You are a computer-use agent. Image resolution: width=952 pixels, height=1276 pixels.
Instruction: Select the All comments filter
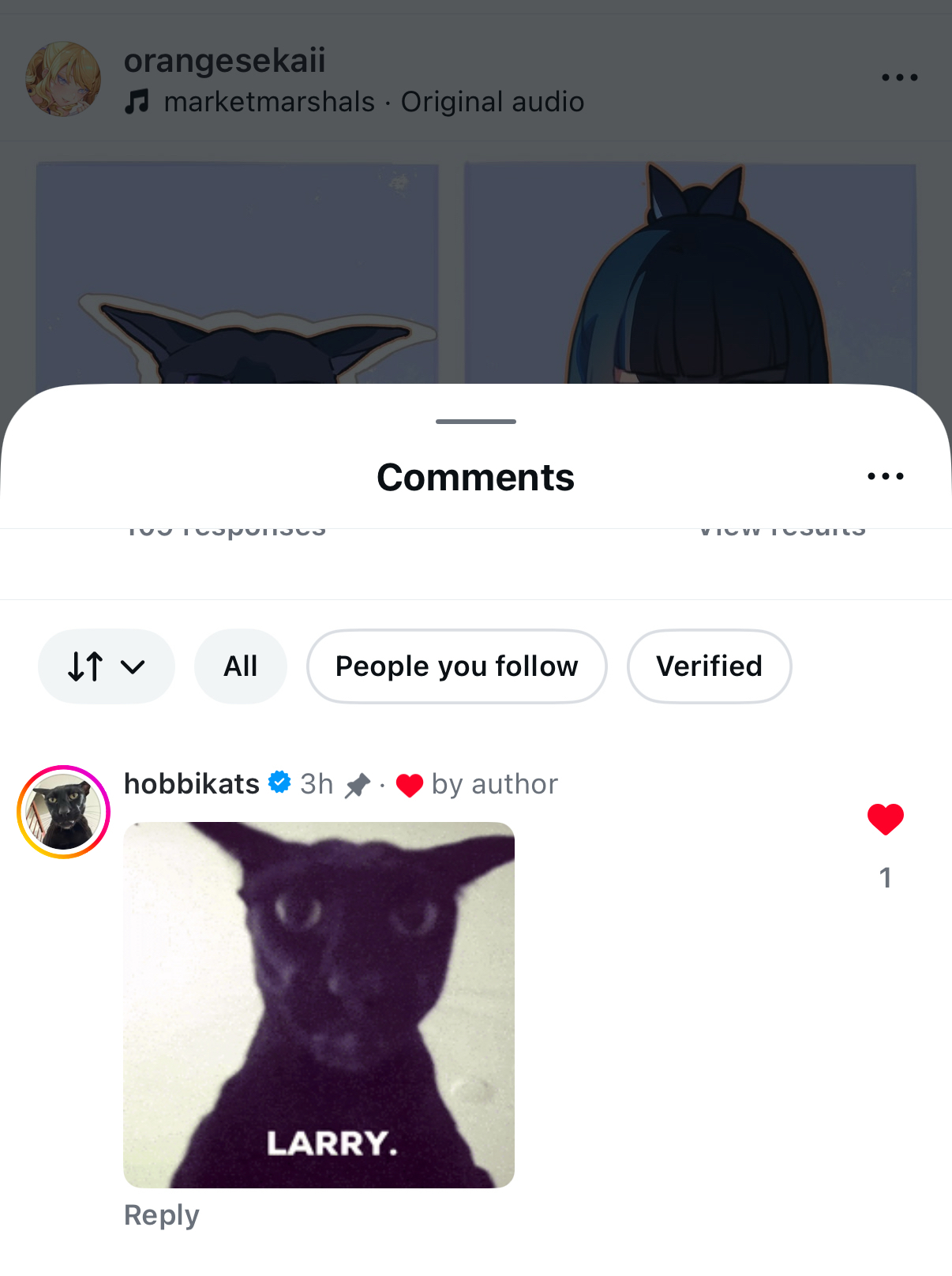point(240,666)
